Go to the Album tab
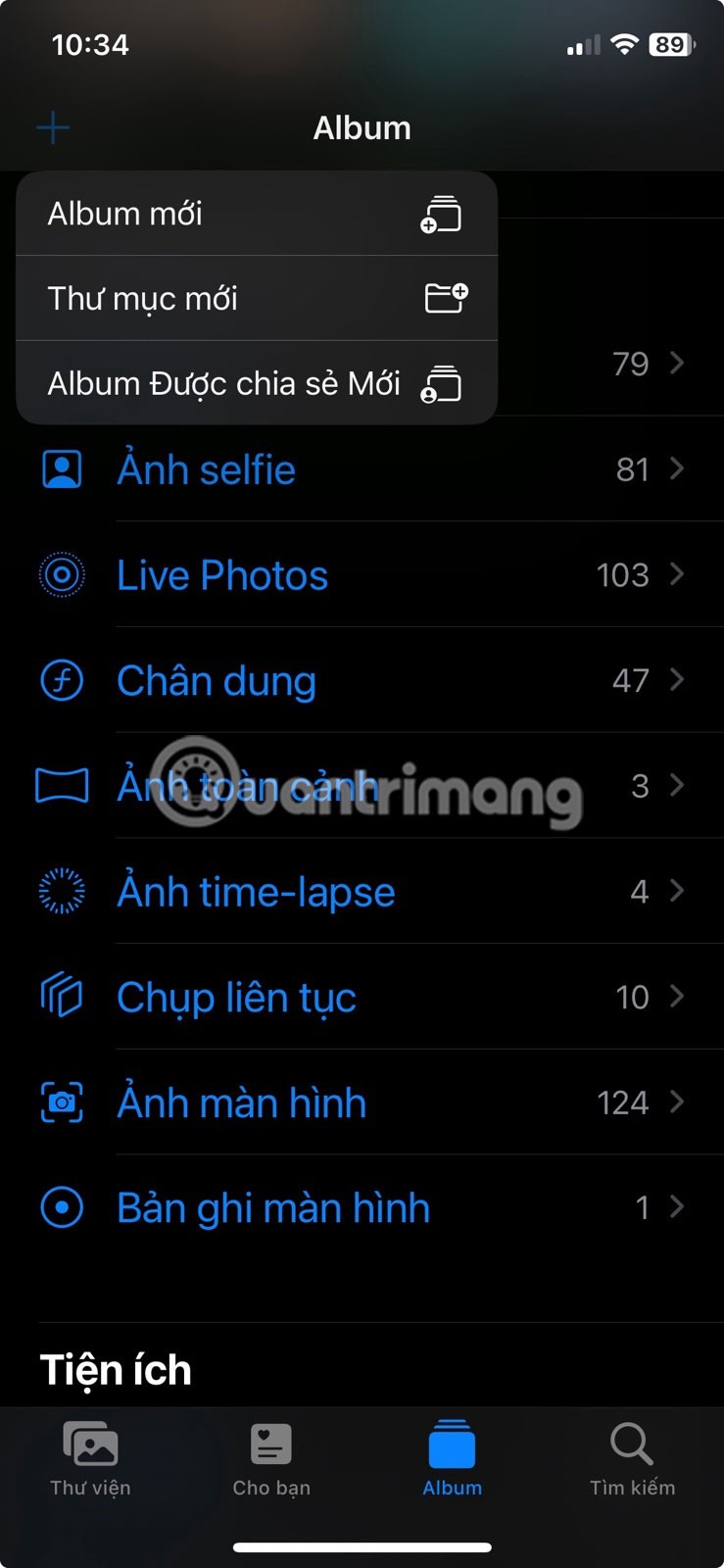 pos(452,1458)
